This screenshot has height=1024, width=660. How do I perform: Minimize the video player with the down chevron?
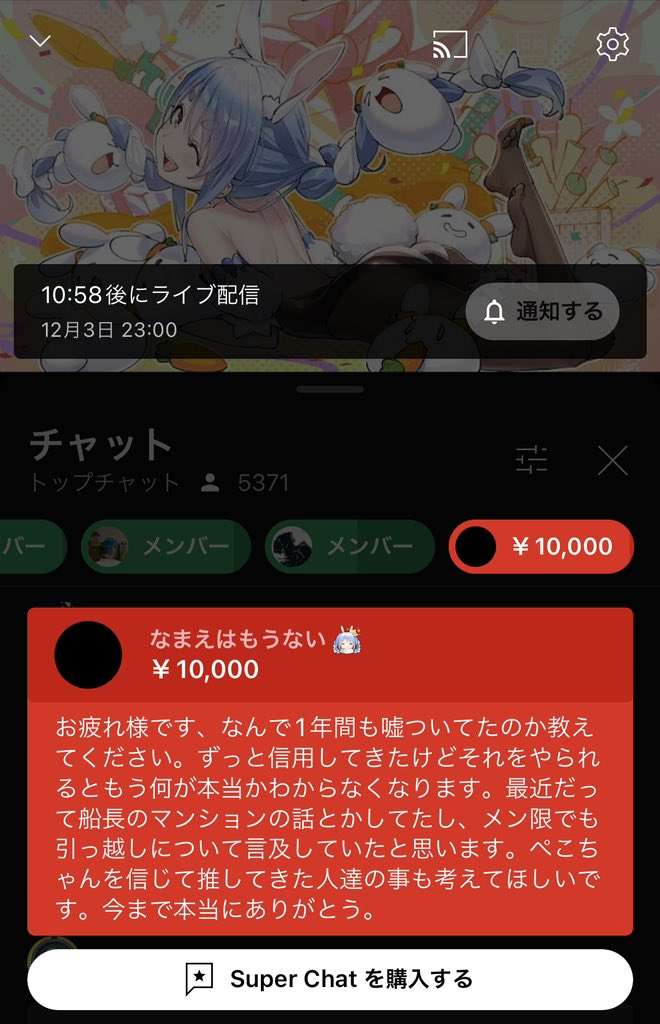click(x=40, y=41)
